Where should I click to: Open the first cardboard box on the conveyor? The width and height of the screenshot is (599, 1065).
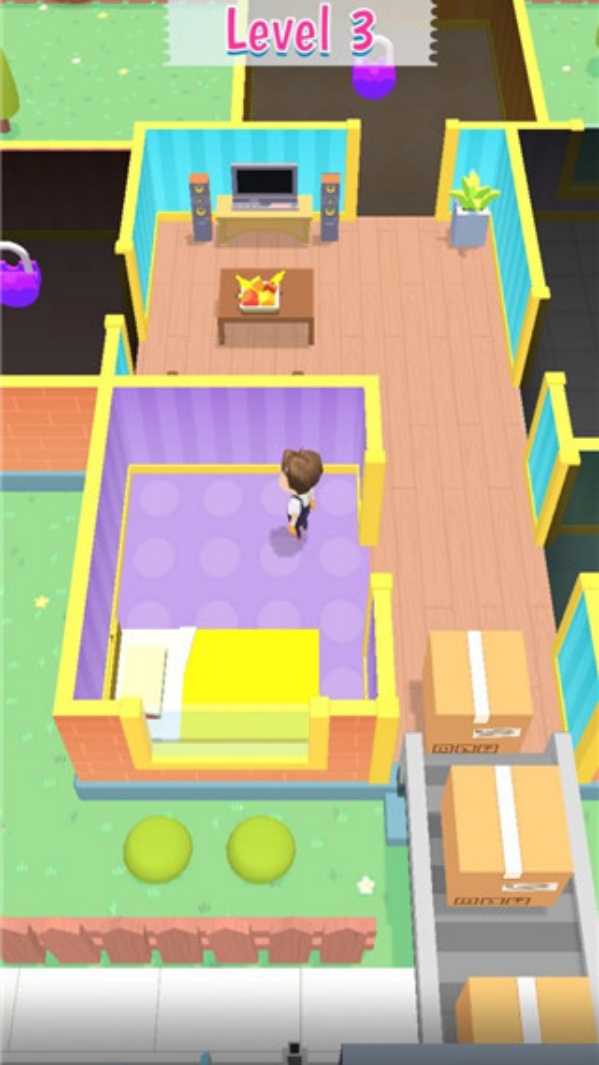[477, 691]
